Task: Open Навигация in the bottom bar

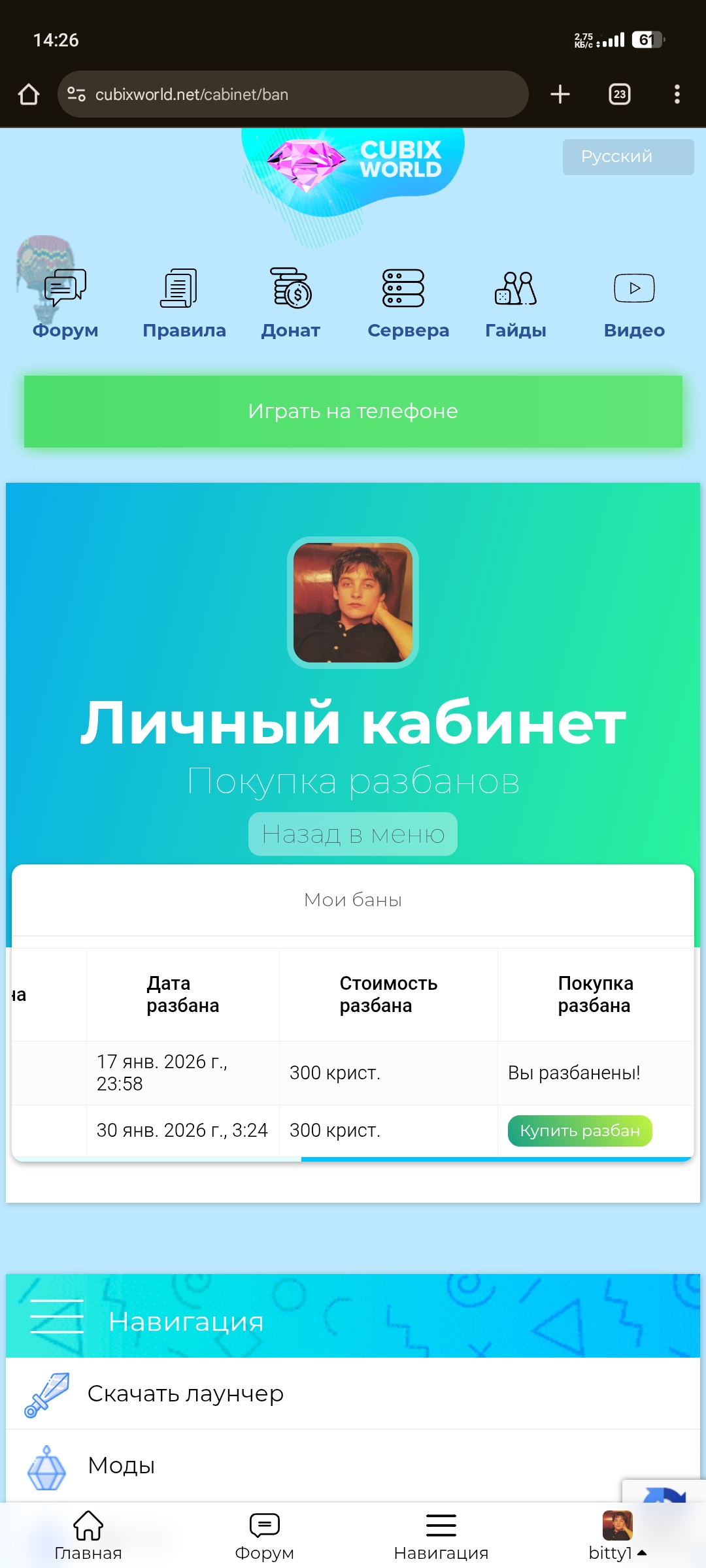Action: click(x=441, y=1535)
